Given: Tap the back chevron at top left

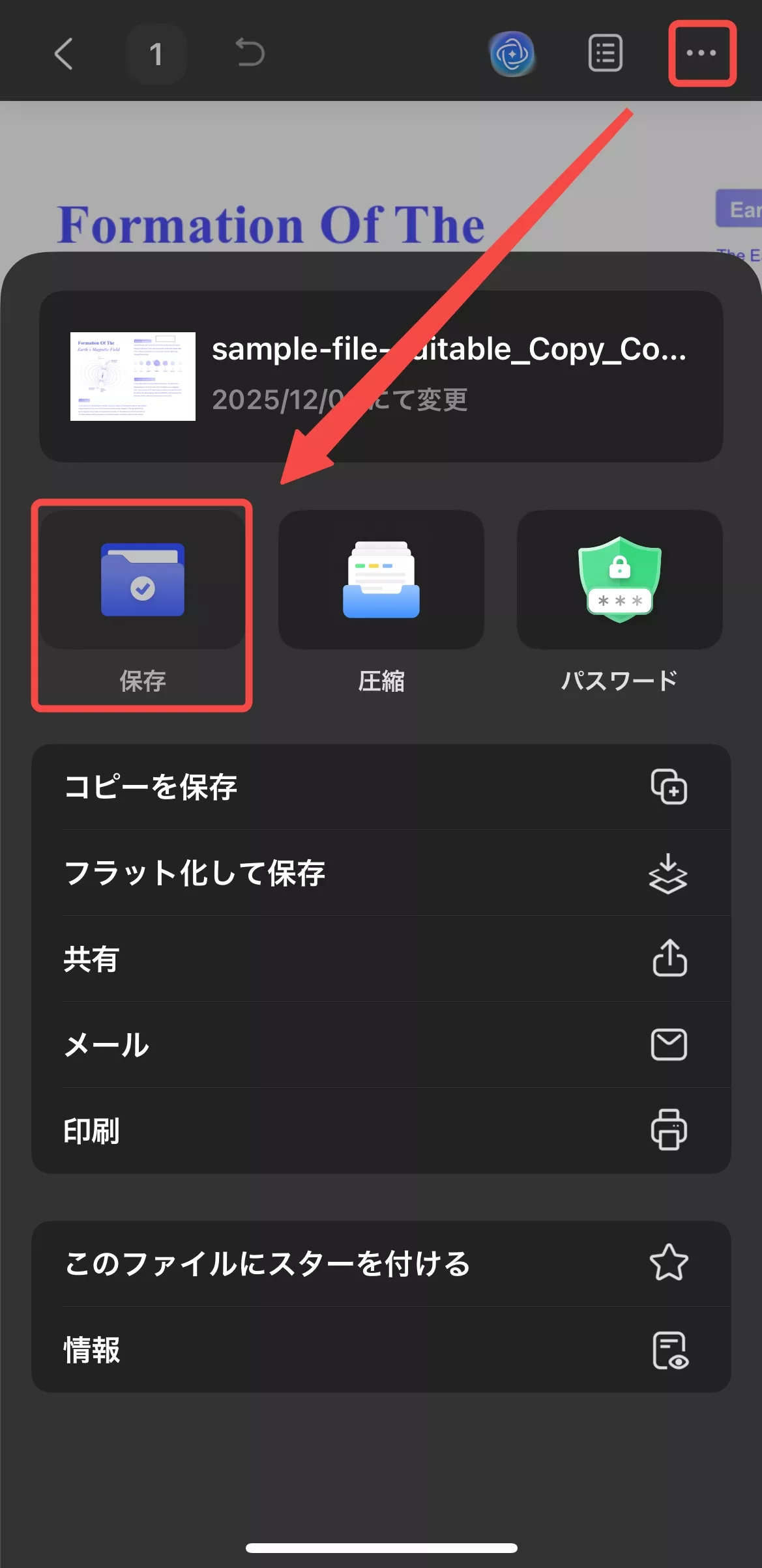Looking at the screenshot, I should 65,54.
